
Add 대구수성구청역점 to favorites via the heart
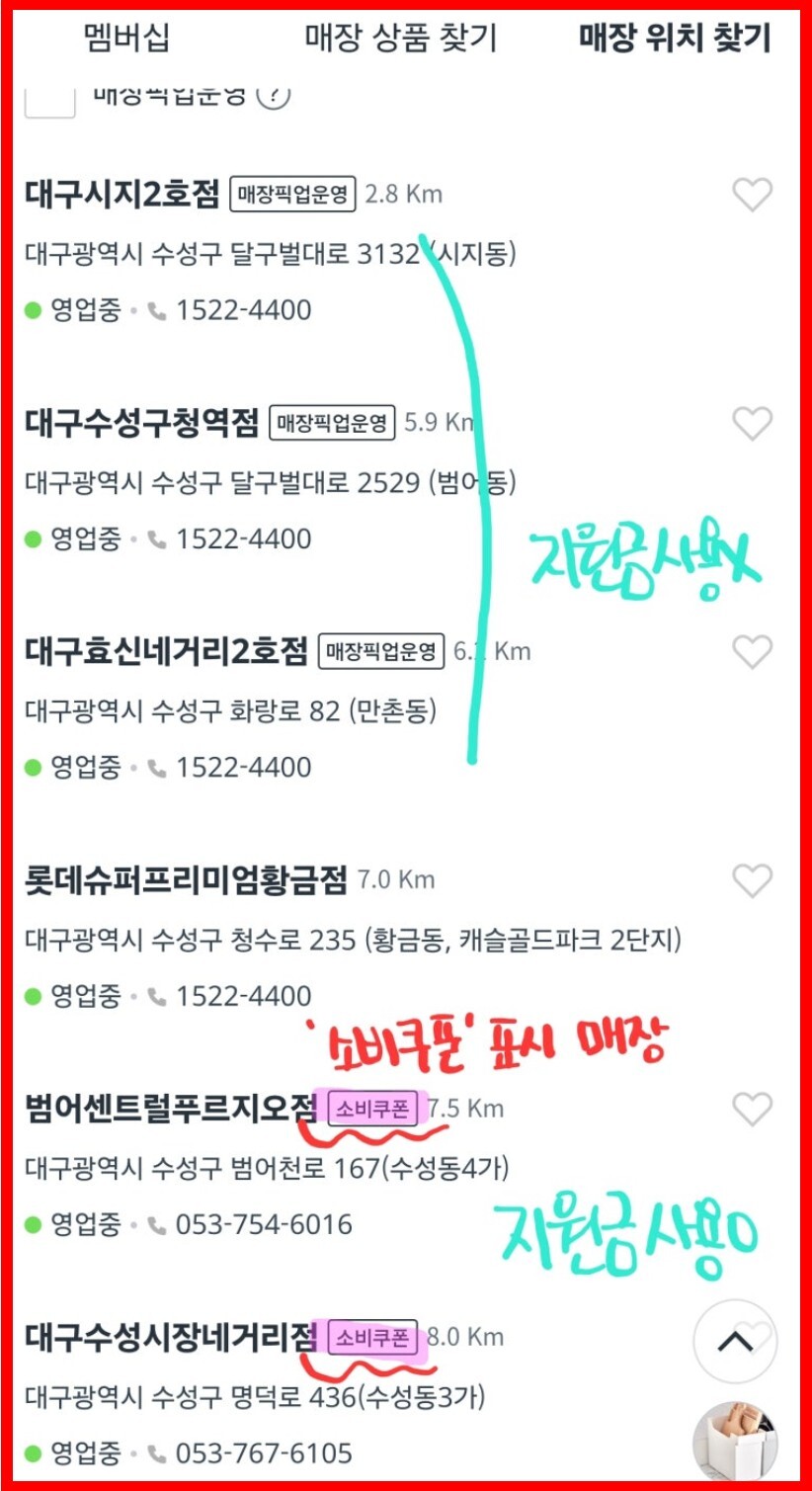point(752,423)
